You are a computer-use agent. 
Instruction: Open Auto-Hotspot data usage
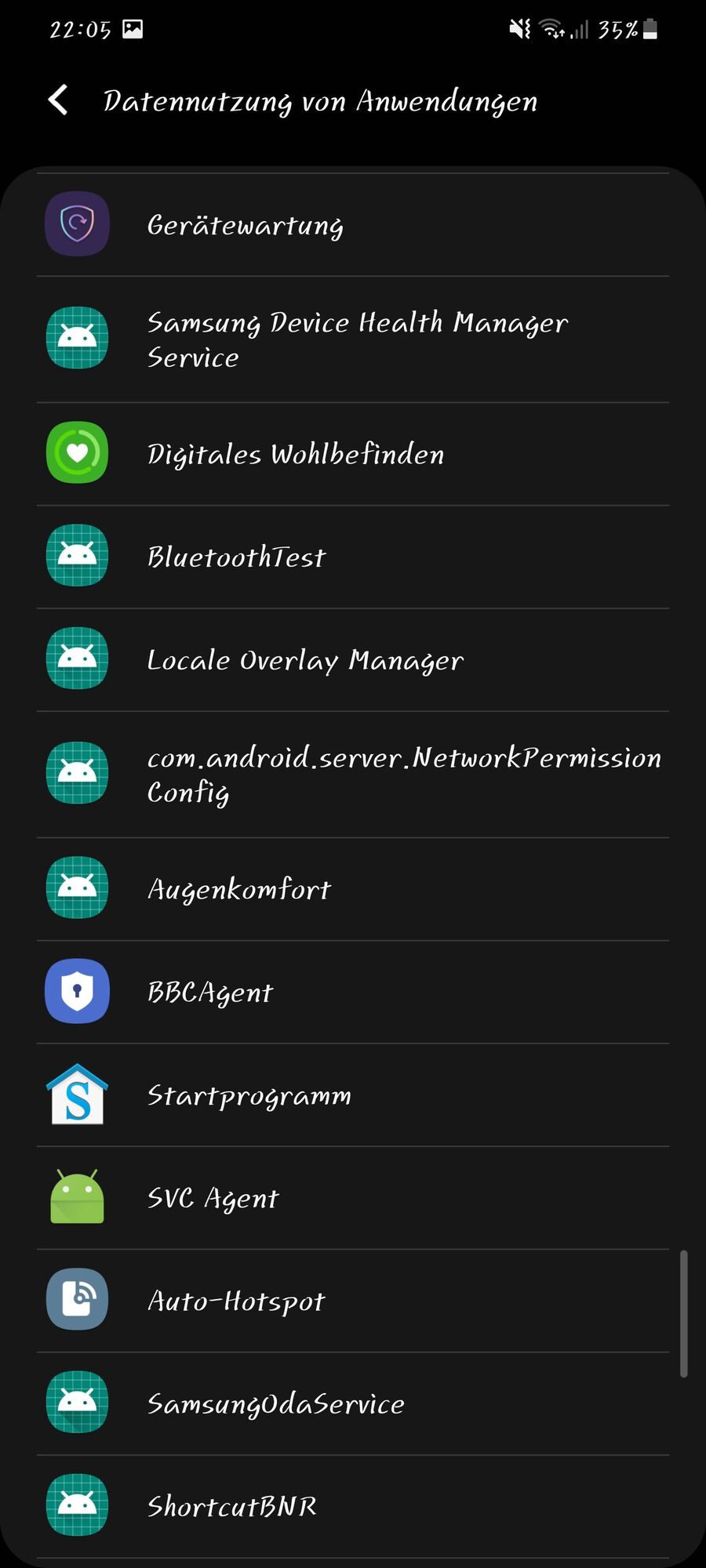coord(353,1301)
